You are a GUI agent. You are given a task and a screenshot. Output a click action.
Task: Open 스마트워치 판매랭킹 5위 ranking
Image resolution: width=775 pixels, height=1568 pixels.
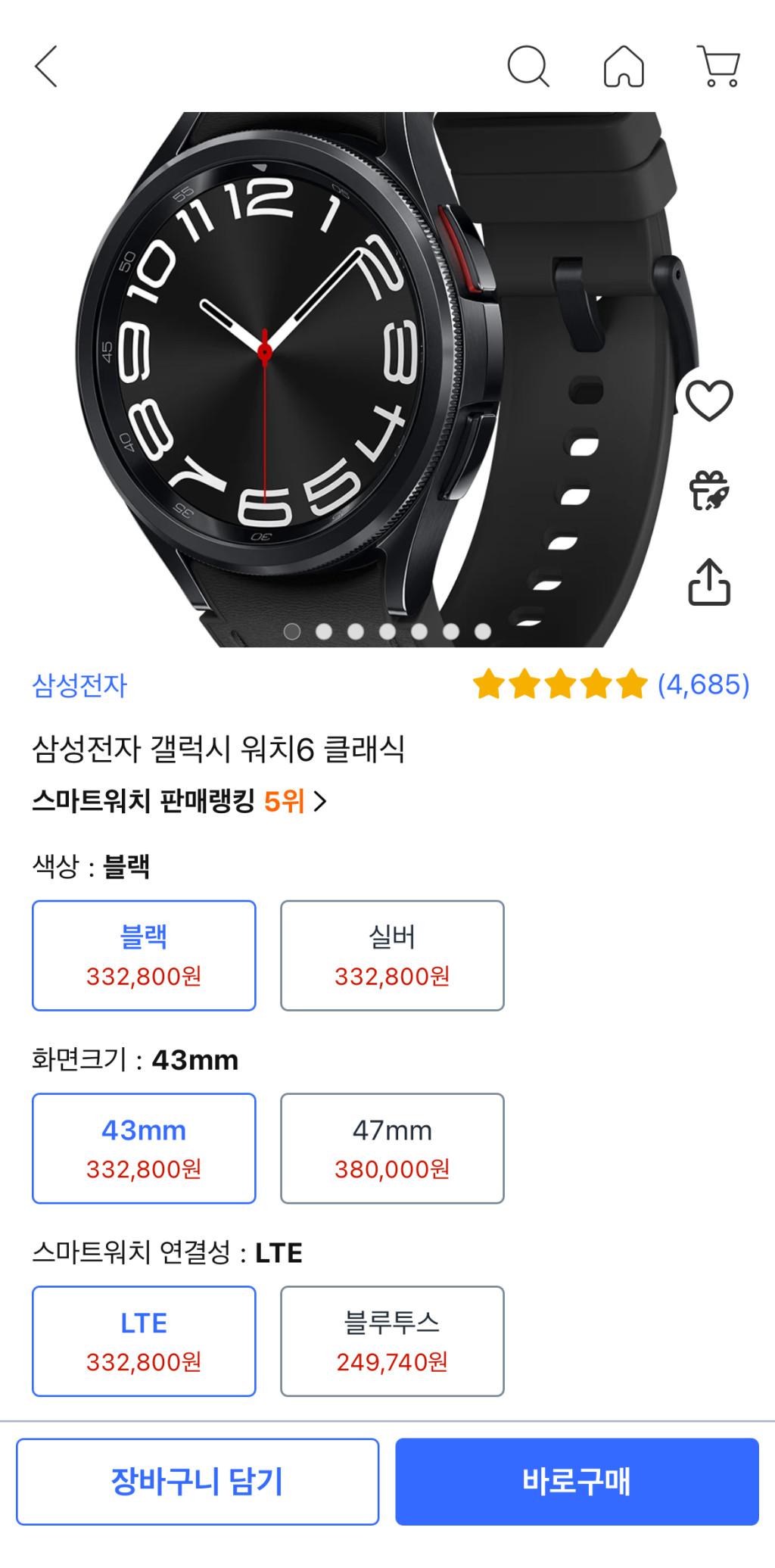pyautogui.click(x=179, y=800)
